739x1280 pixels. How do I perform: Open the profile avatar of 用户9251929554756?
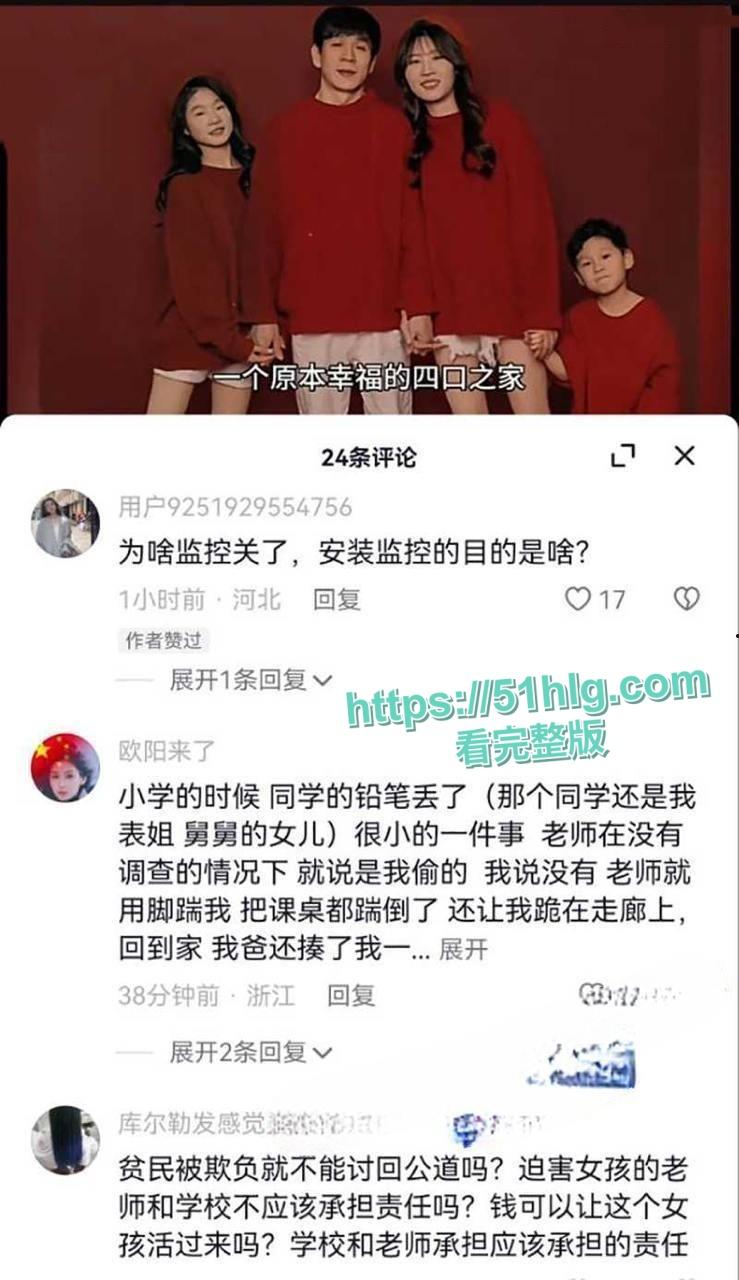pyautogui.click(x=65, y=522)
